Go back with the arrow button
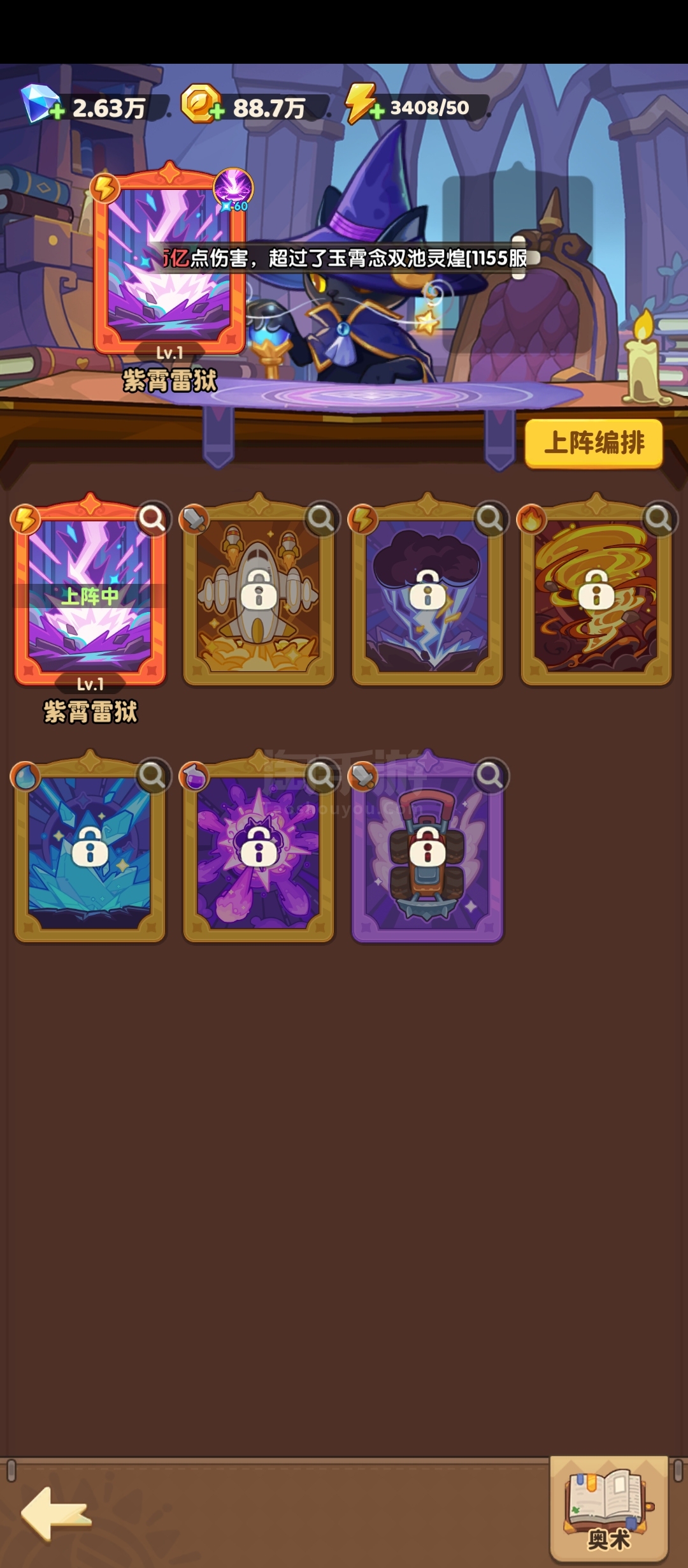The height and width of the screenshot is (1568, 688). click(x=56, y=1514)
